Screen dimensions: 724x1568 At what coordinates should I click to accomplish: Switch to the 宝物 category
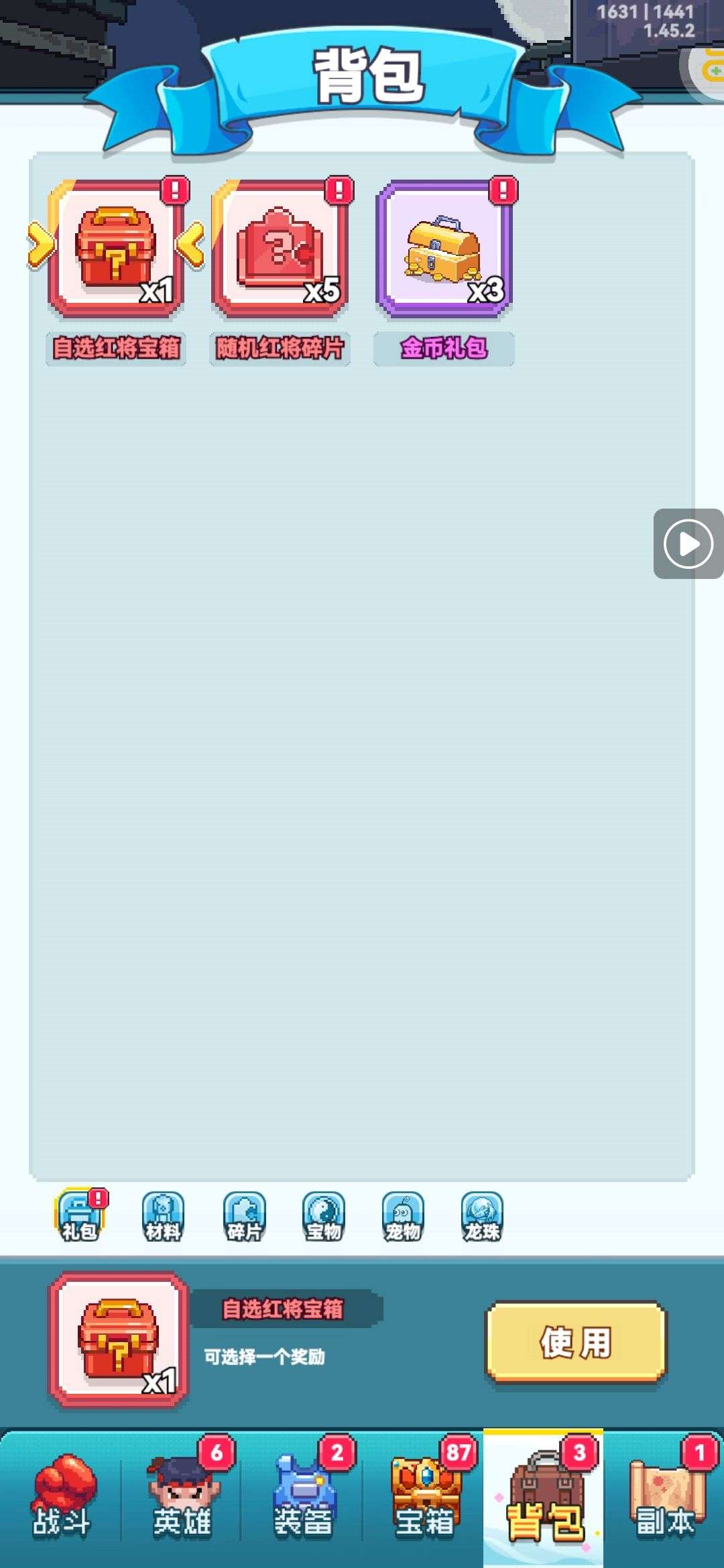(324, 1216)
